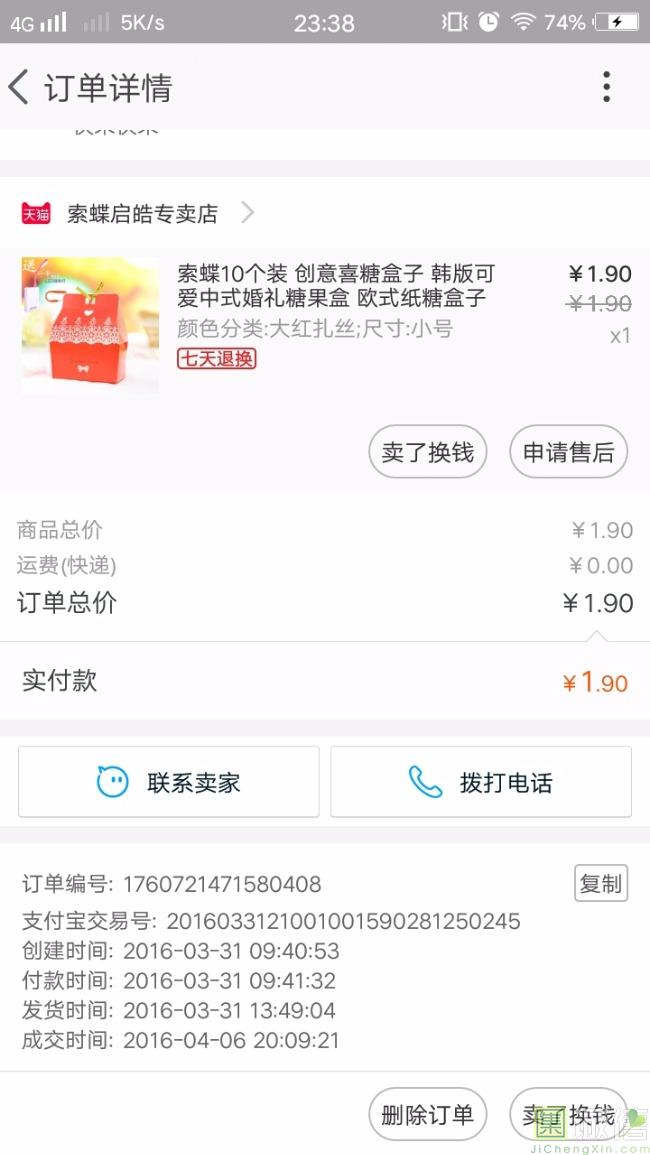Go back from the 订单详情 page
650x1155 pixels.
20,88
